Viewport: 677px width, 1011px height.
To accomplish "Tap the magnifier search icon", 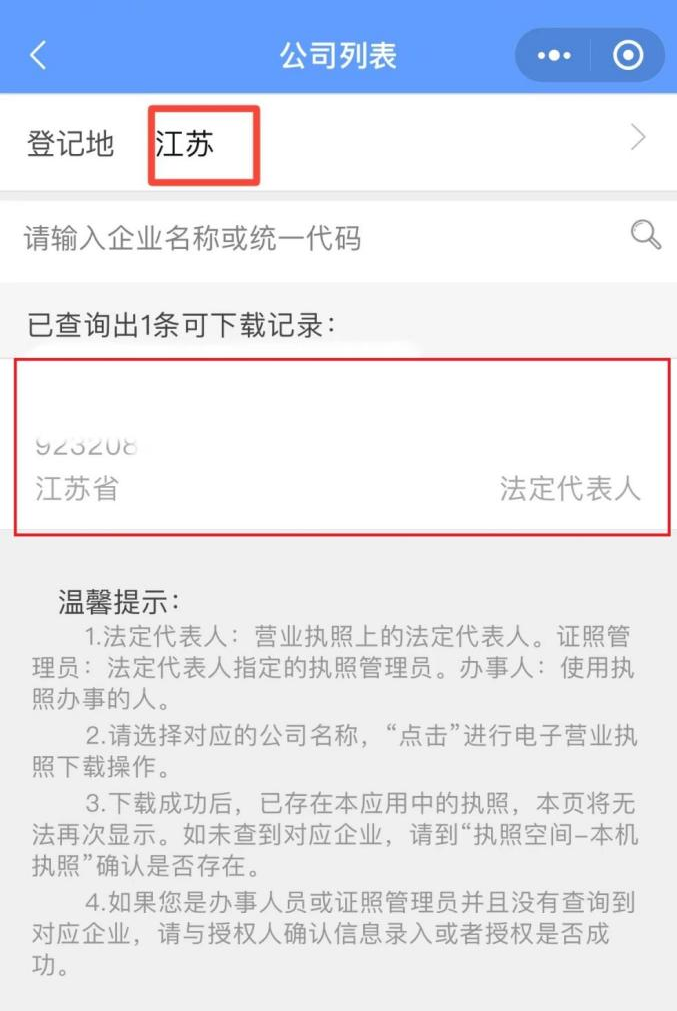I will [x=645, y=236].
